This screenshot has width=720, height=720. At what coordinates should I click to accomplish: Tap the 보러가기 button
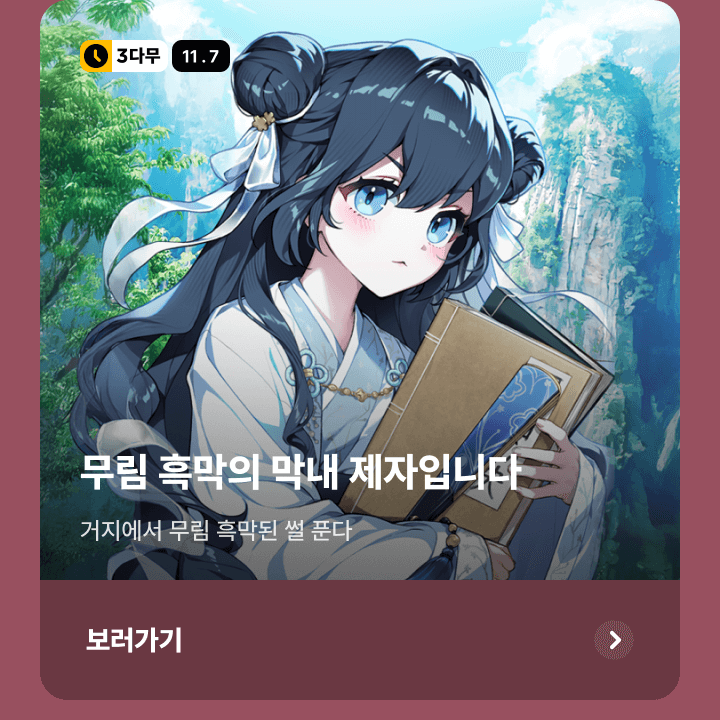pos(360,640)
